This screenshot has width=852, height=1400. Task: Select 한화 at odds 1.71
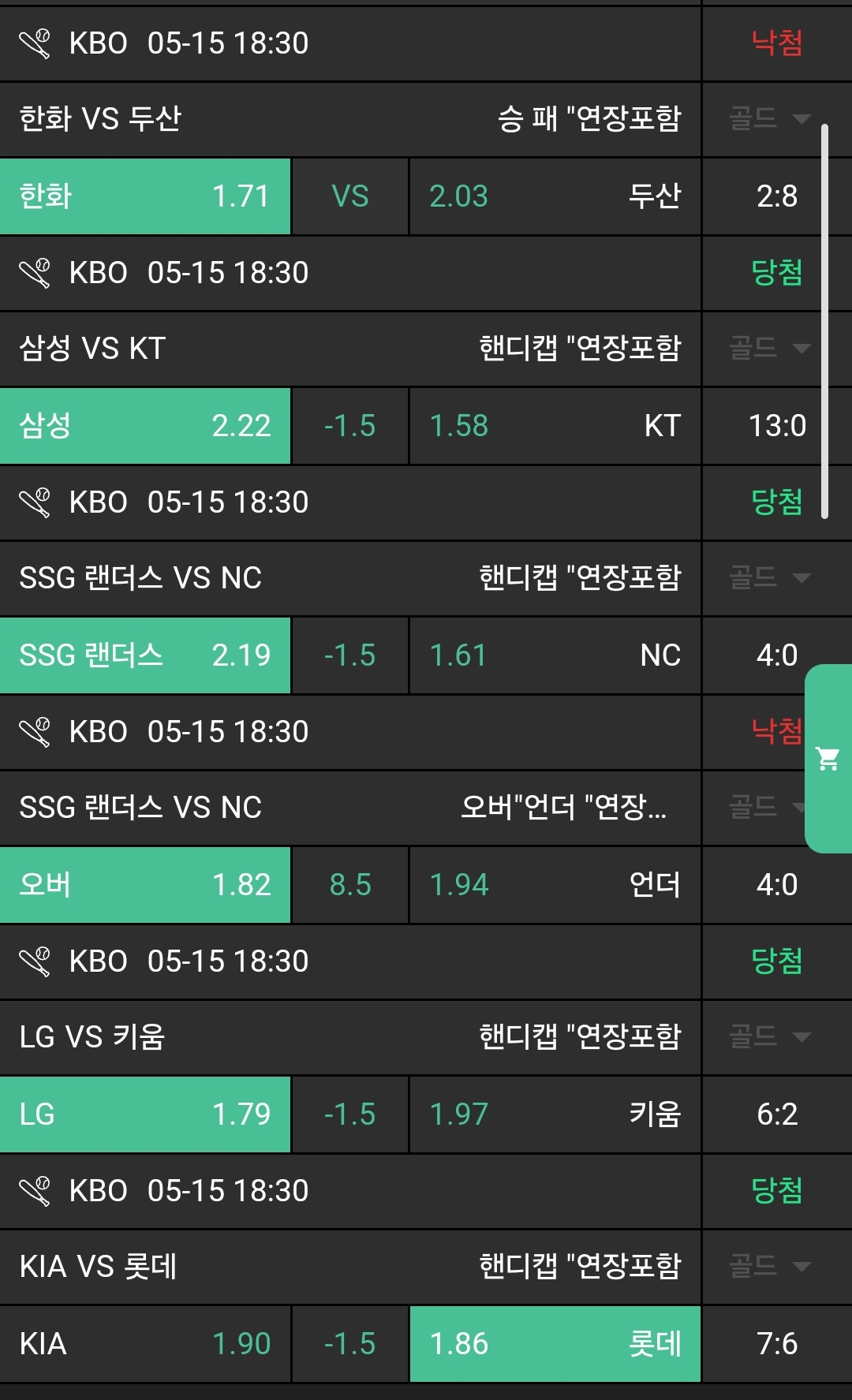click(145, 196)
